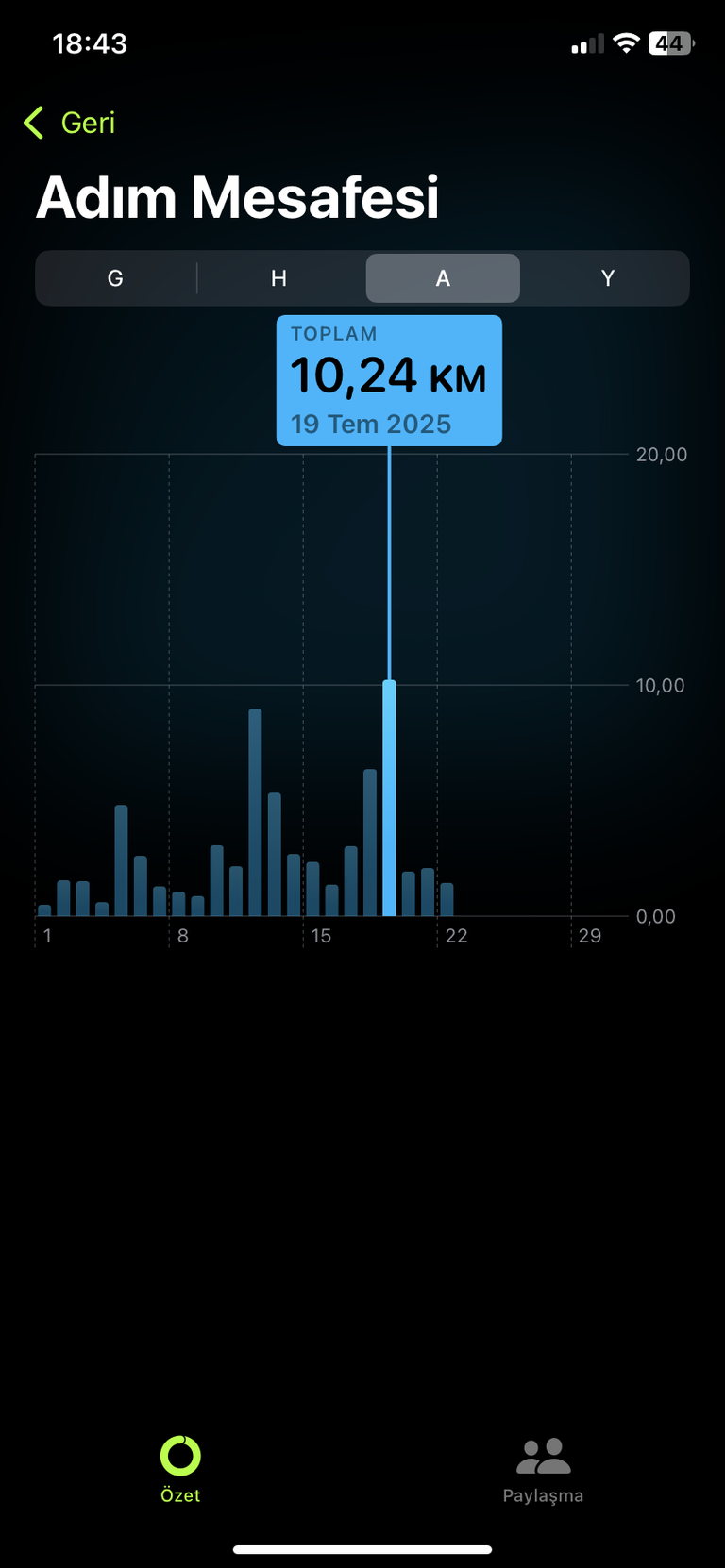Select the H weekly segment
This screenshot has height=1568, width=725.
pos(279,278)
